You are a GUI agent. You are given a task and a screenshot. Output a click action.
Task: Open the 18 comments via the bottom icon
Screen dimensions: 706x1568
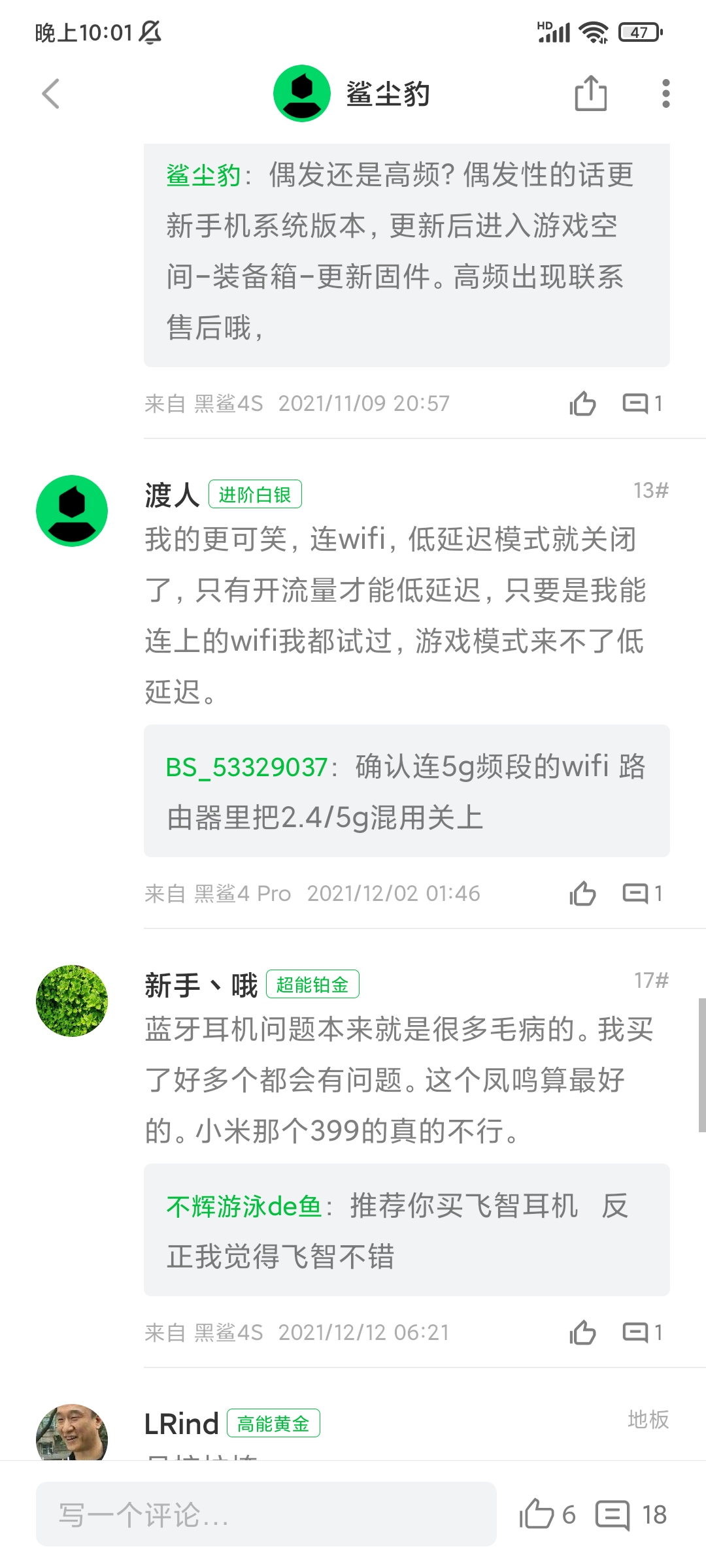(x=613, y=1514)
